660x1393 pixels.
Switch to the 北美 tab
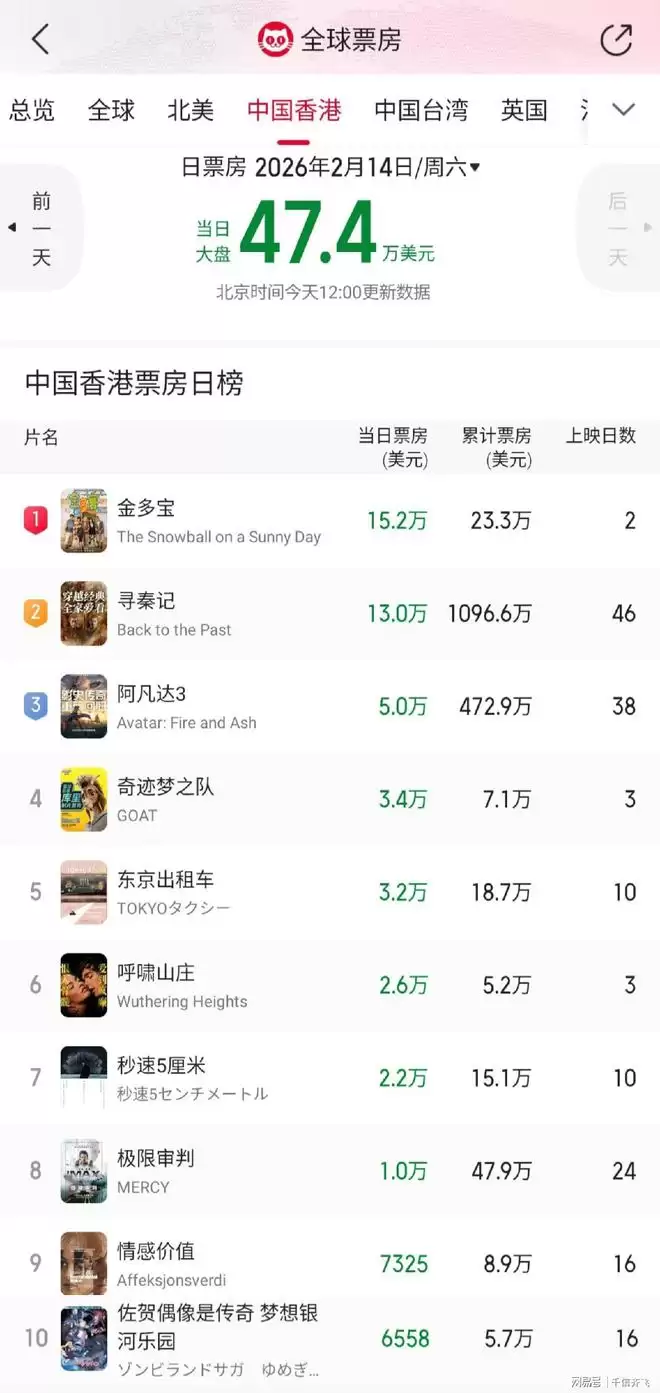(190, 110)
